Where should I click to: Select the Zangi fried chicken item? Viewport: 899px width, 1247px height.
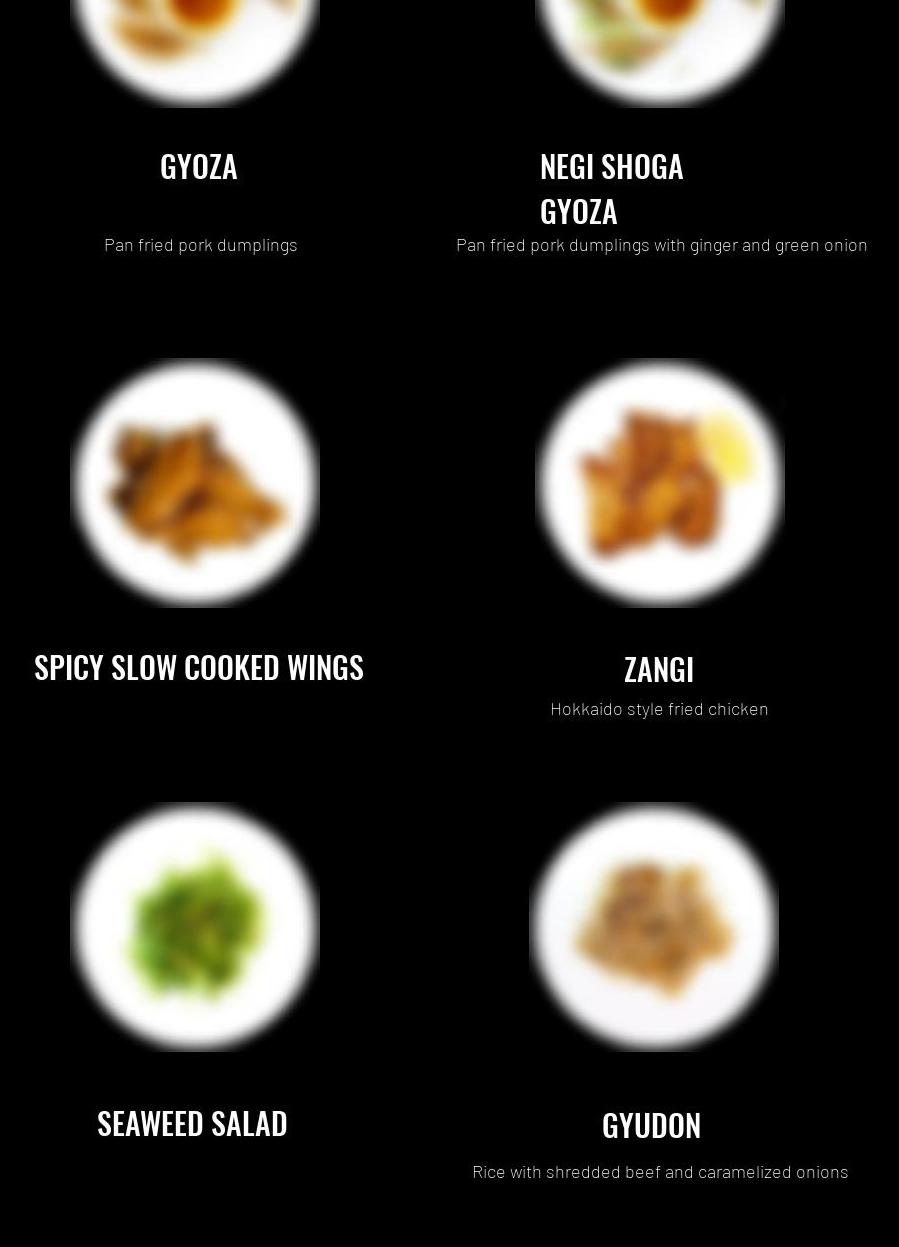click(x=658, y=669)
